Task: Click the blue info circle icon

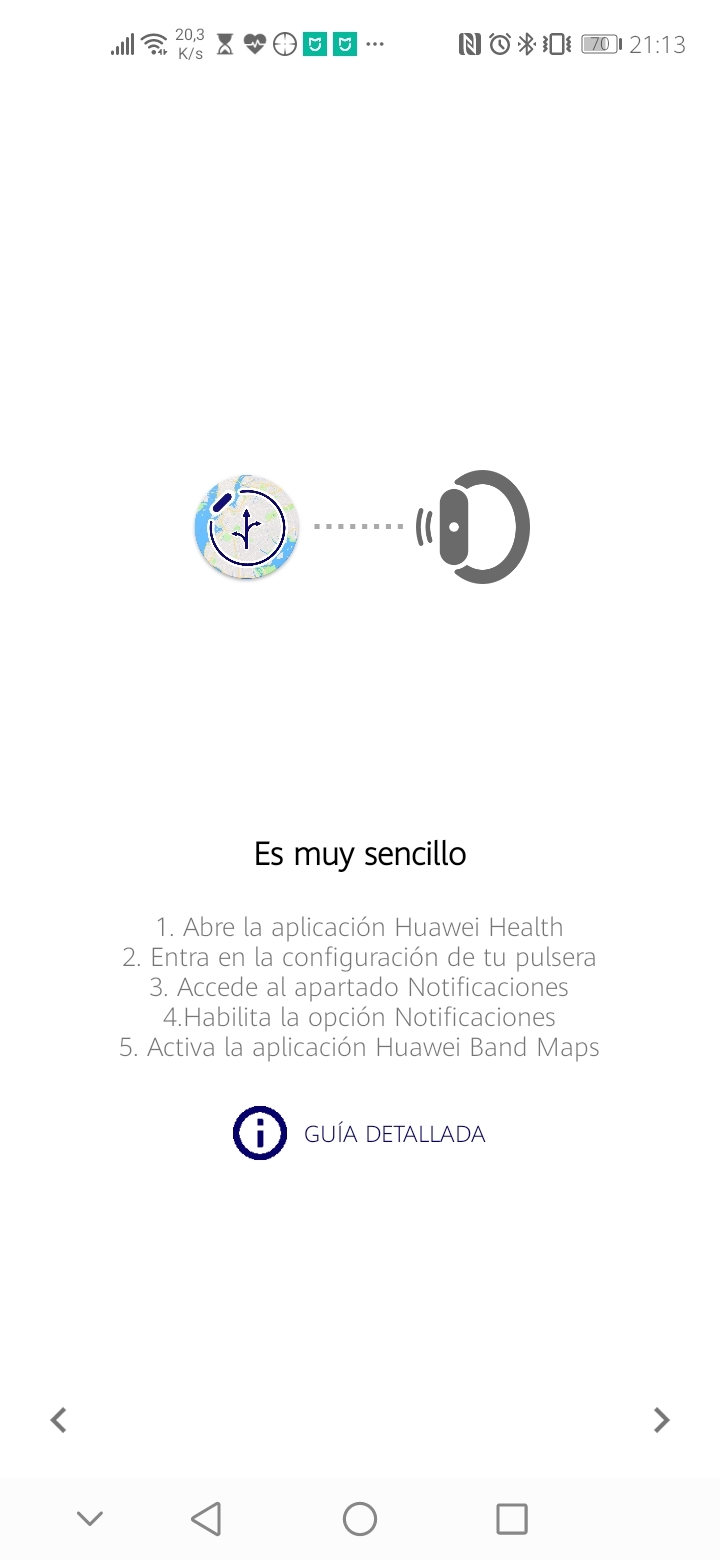Action: [x=259, y=1133]
